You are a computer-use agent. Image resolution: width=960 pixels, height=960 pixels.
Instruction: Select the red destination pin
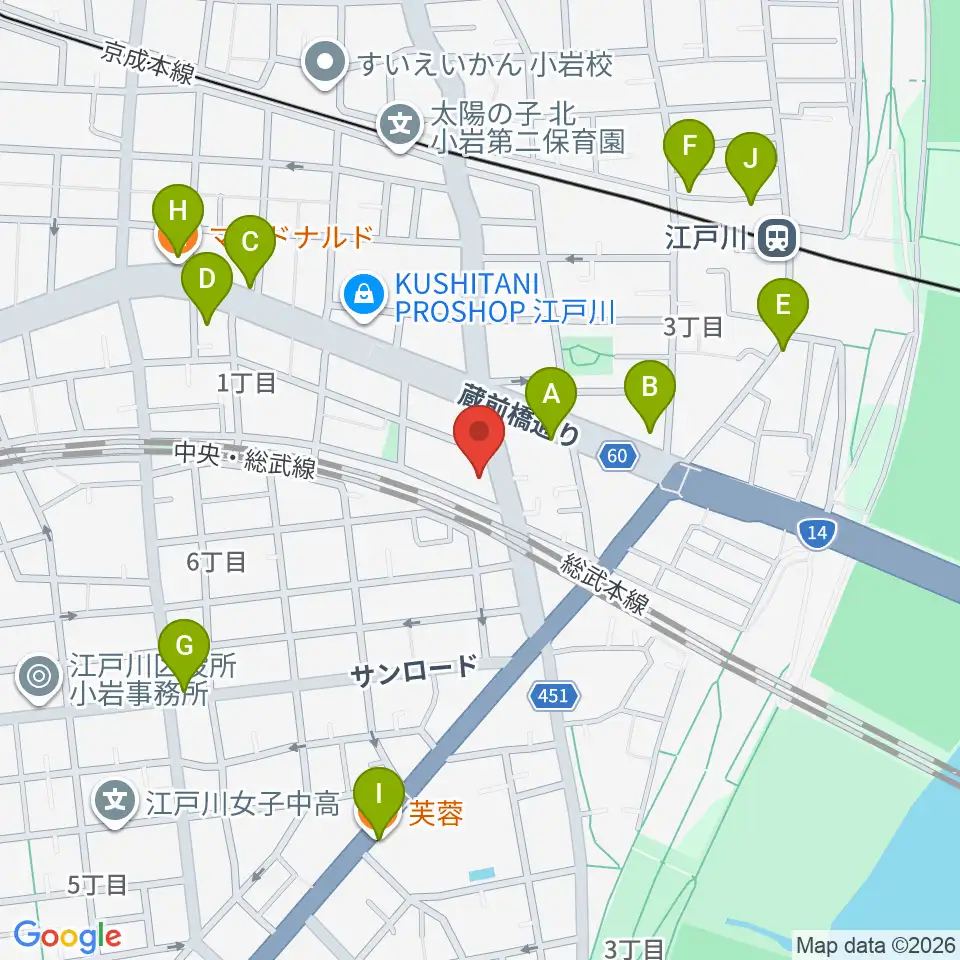pos(479,441)
